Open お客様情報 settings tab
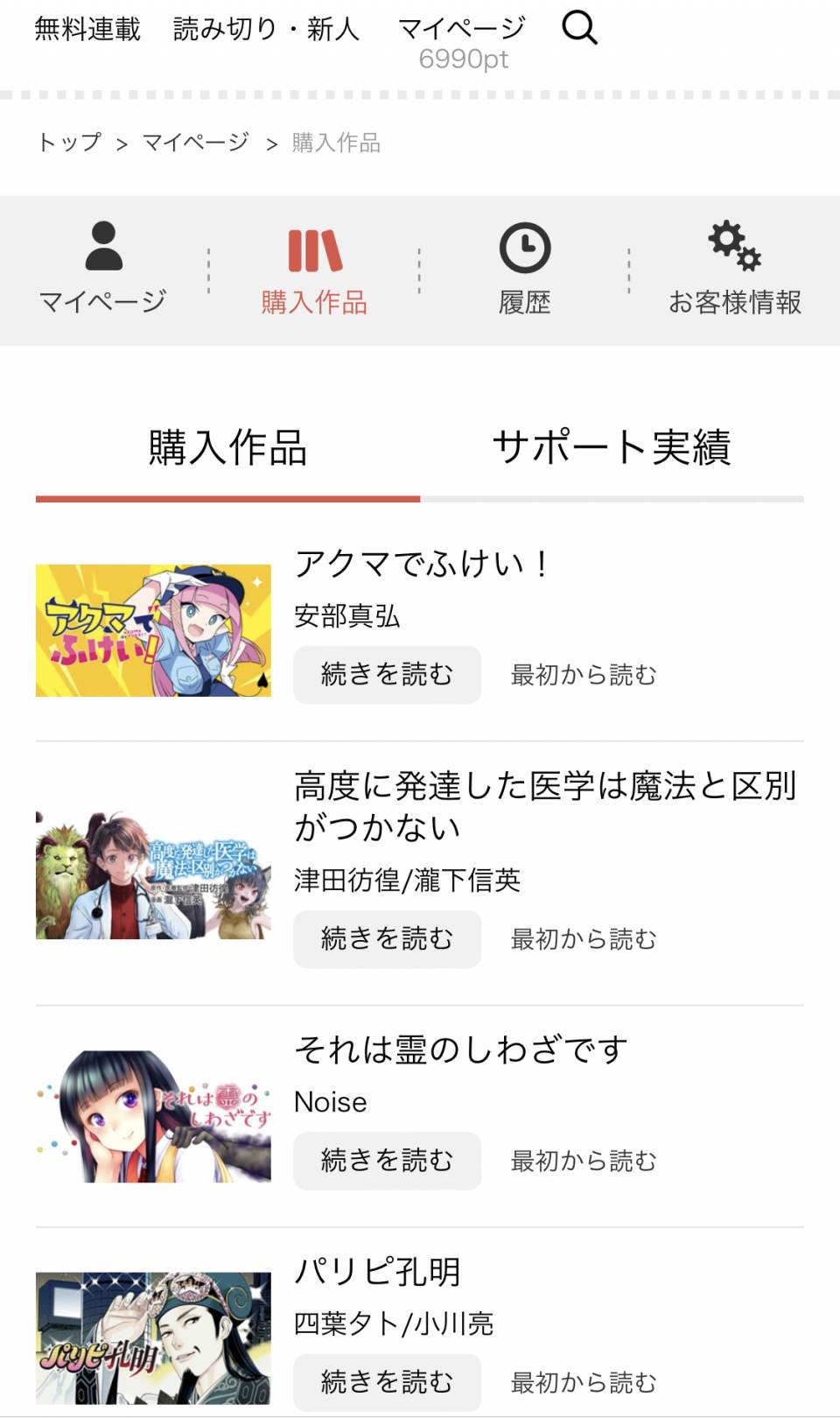The width and height of the screenshot is (840, 1418). click(735, 268)
